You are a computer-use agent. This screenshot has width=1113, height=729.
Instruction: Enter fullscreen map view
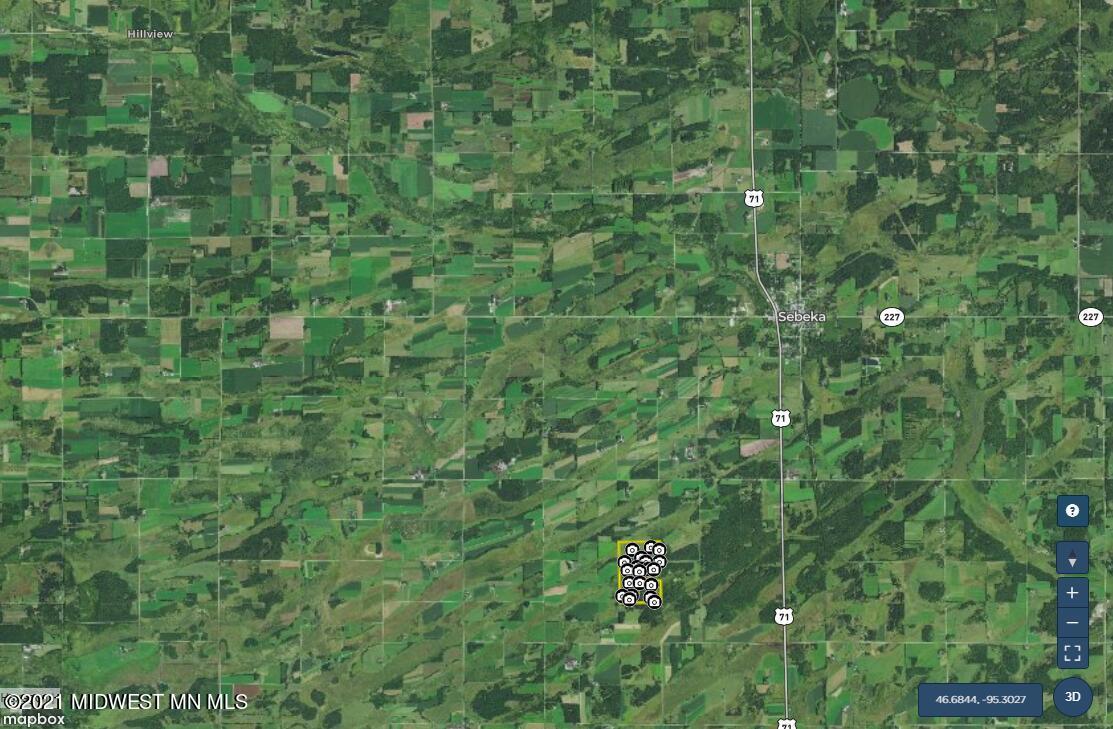1072,654
